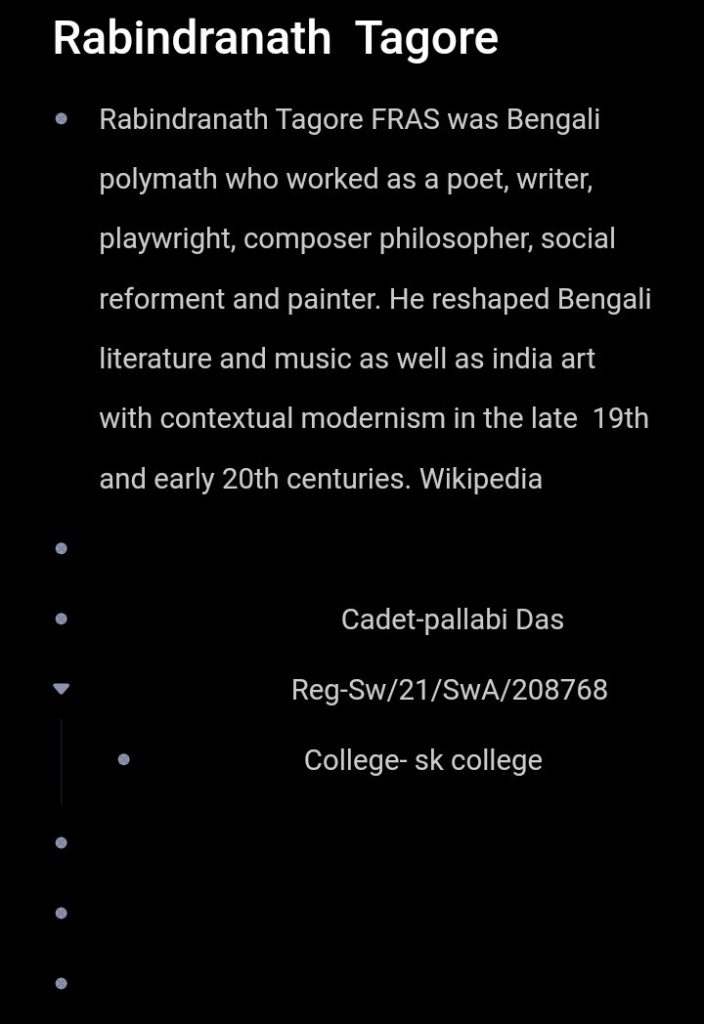
Task: Edit the Cadet-pallabi Das line
Action: coord(452,620)
